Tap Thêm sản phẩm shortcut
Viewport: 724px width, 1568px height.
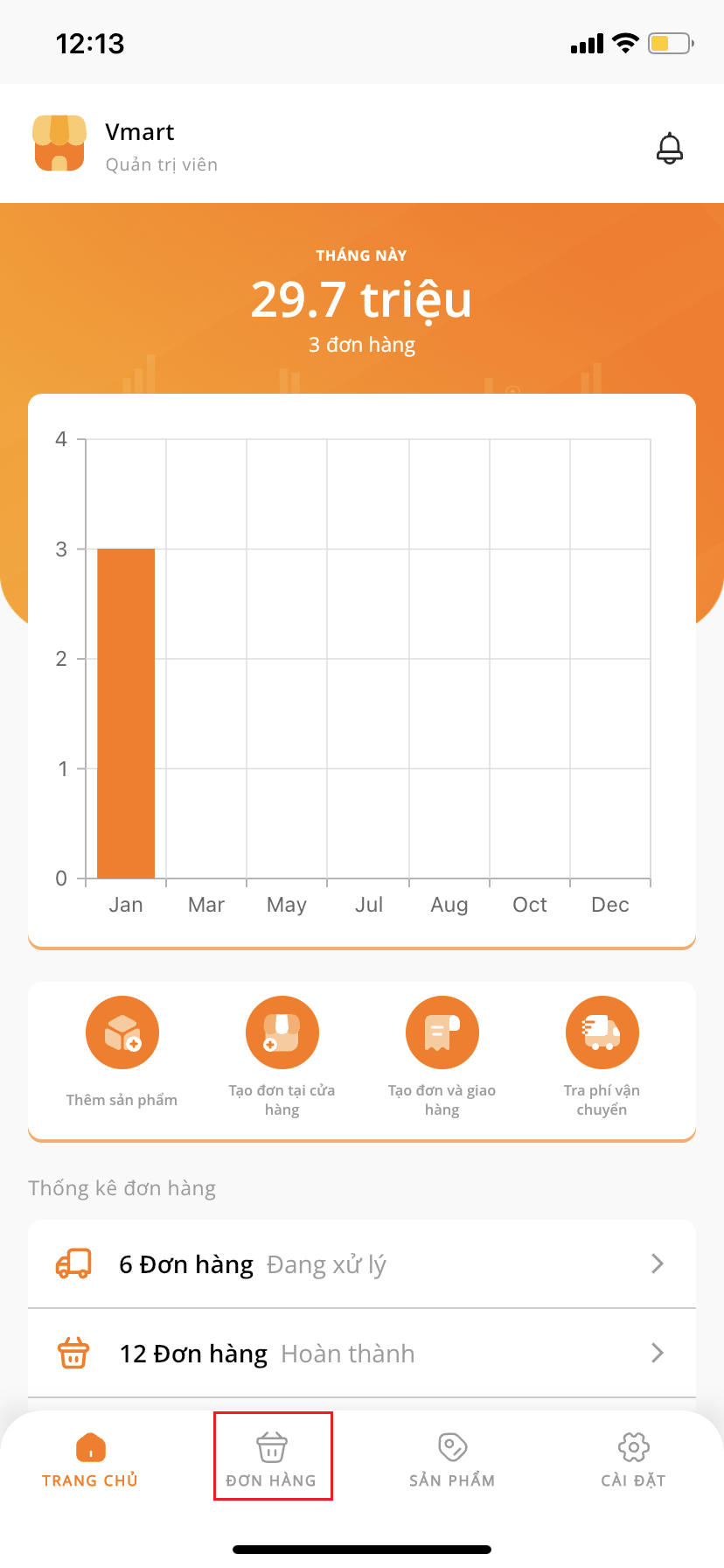(122, 1052)
